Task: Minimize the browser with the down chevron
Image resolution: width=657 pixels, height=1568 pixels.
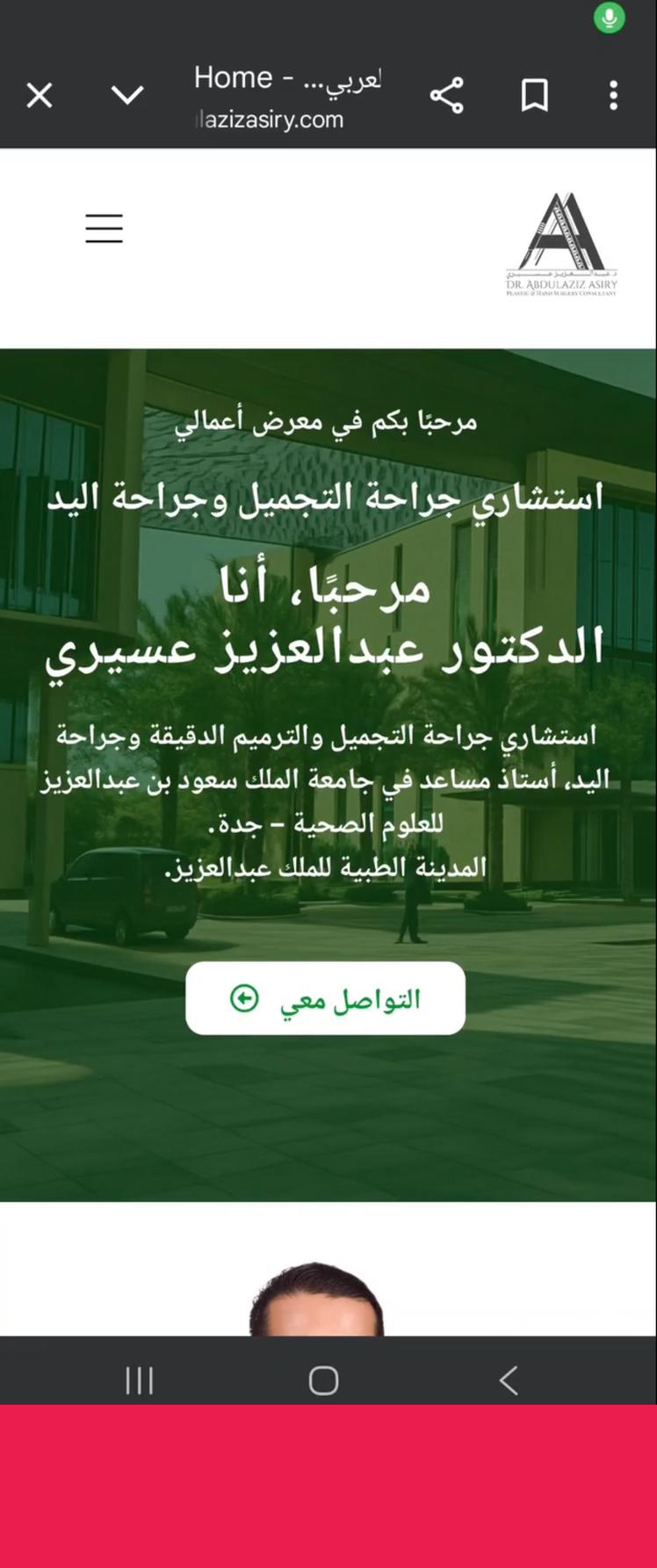Action: [127, 95]
